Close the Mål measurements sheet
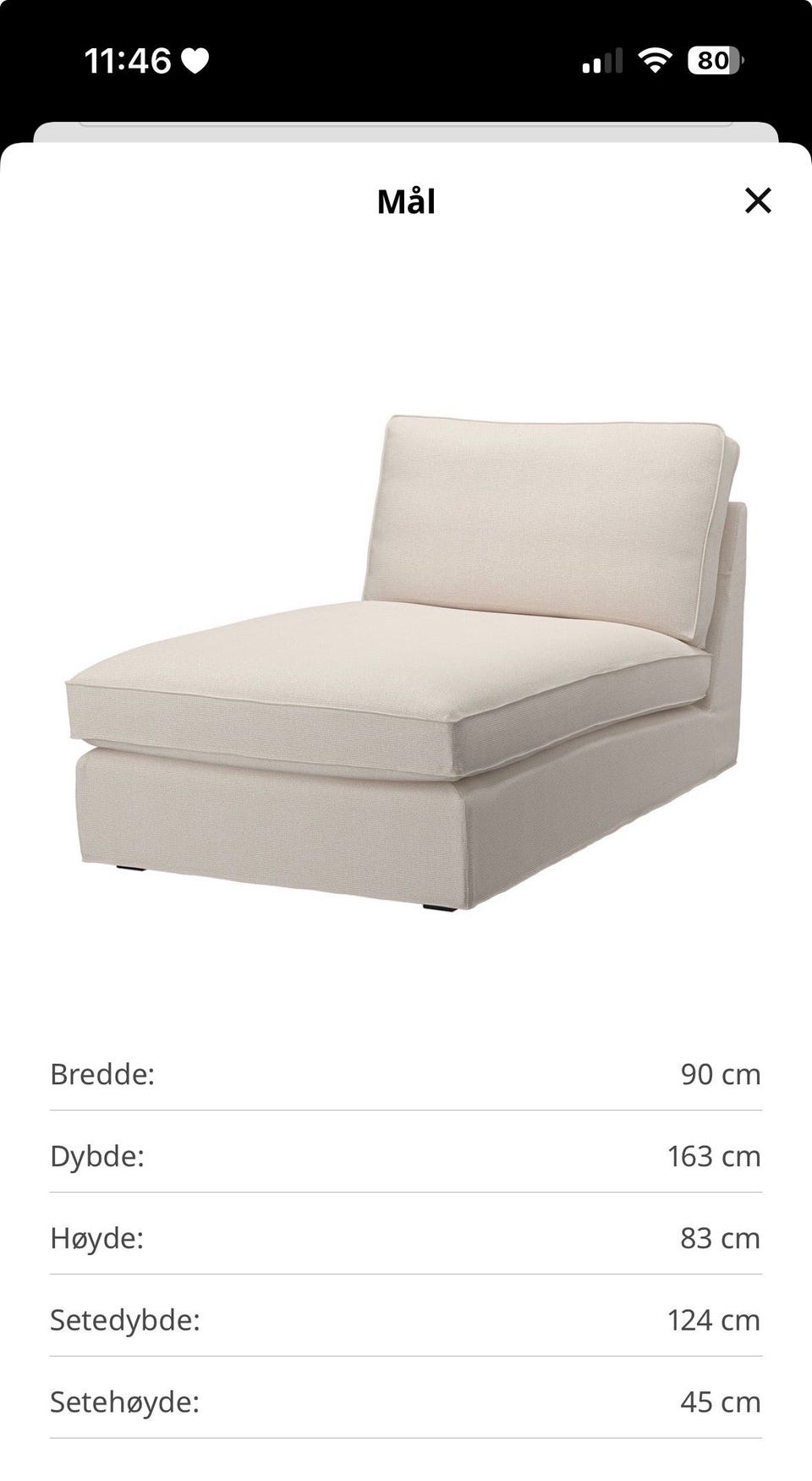This screenshot has height=1481, width=812. (x=758, y=200)
